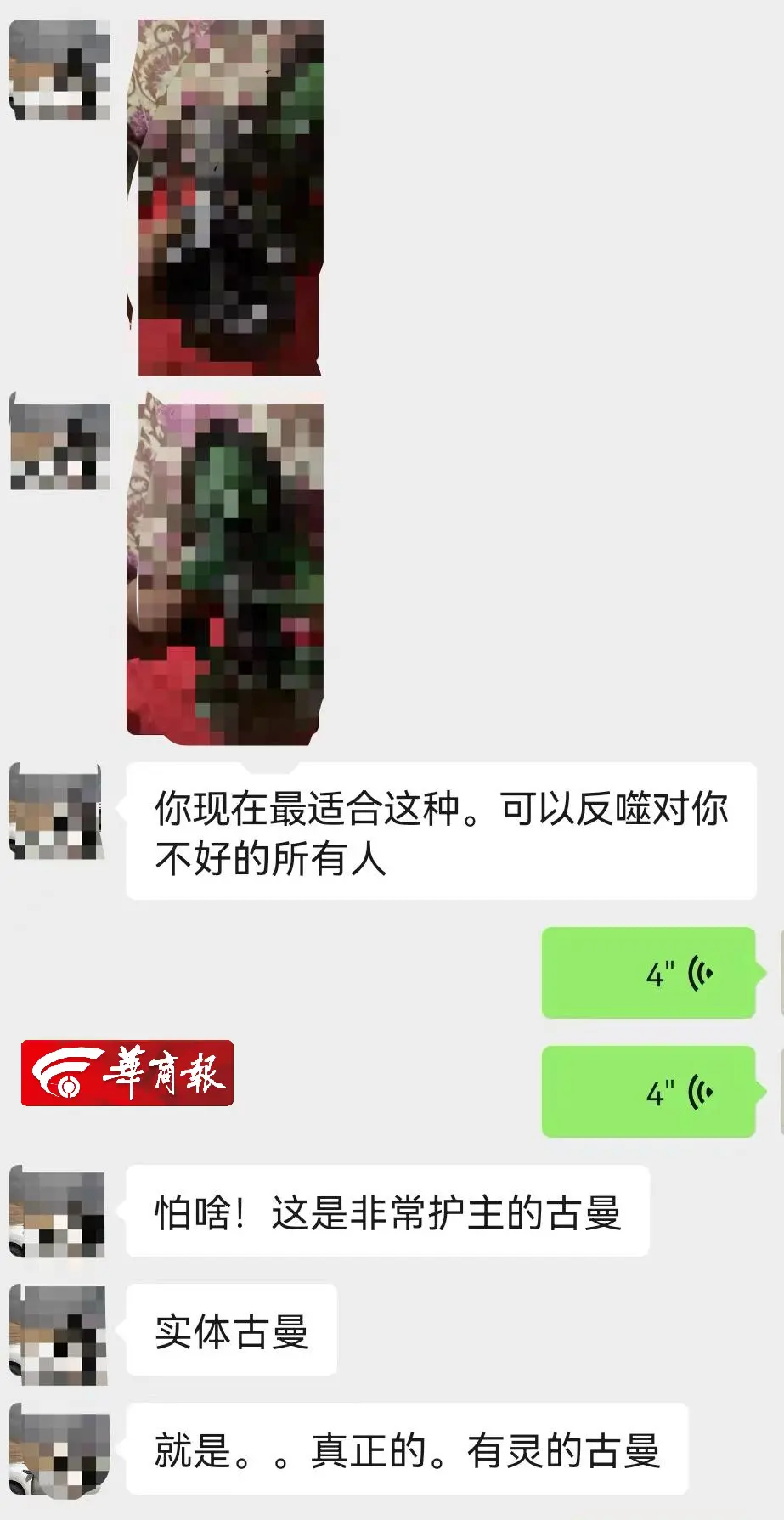Image resolution: width=784 pixels, height=1520 pixels.
Task: Open sender's avatar beside 实体古曼 message
Action: pos(58,1332)
